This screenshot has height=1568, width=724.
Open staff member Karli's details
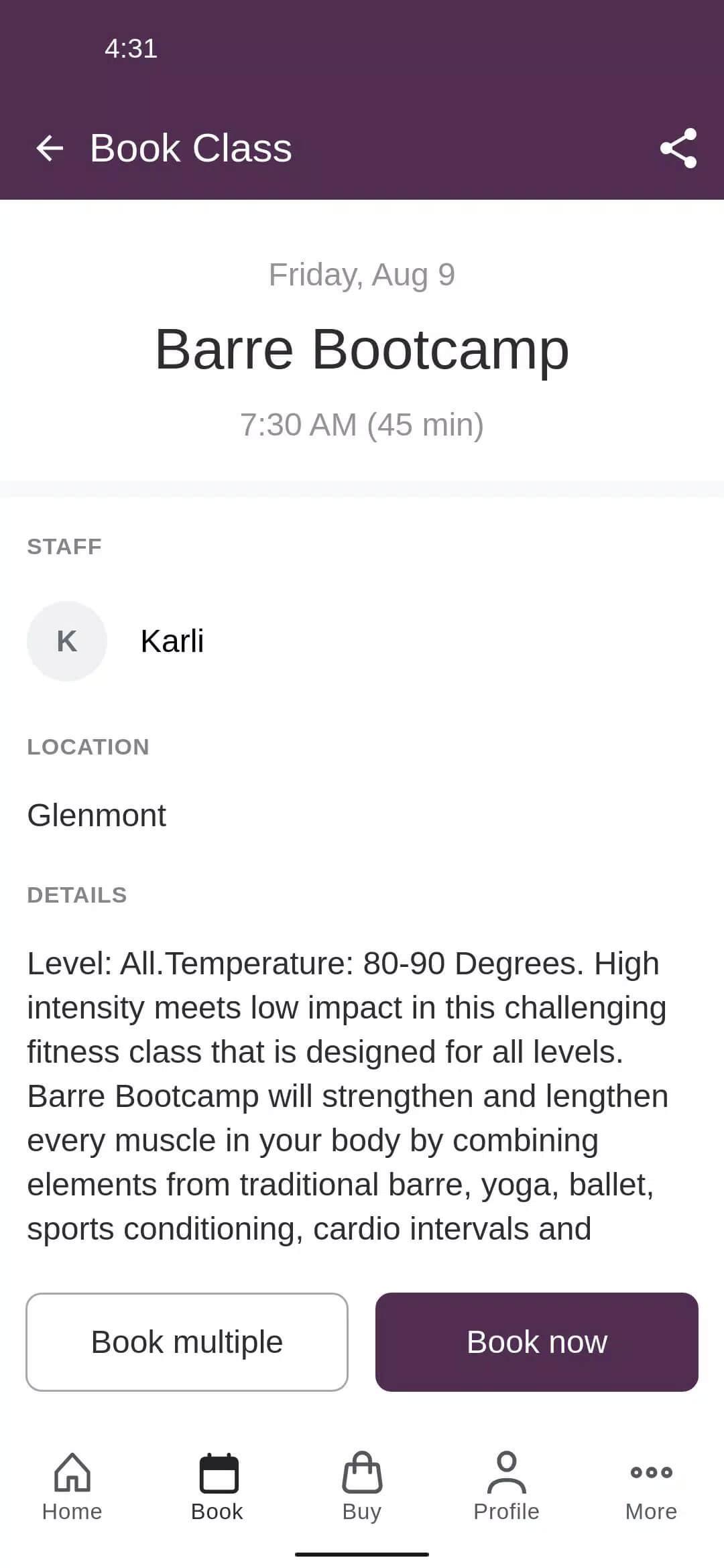(x=172, y=641)
